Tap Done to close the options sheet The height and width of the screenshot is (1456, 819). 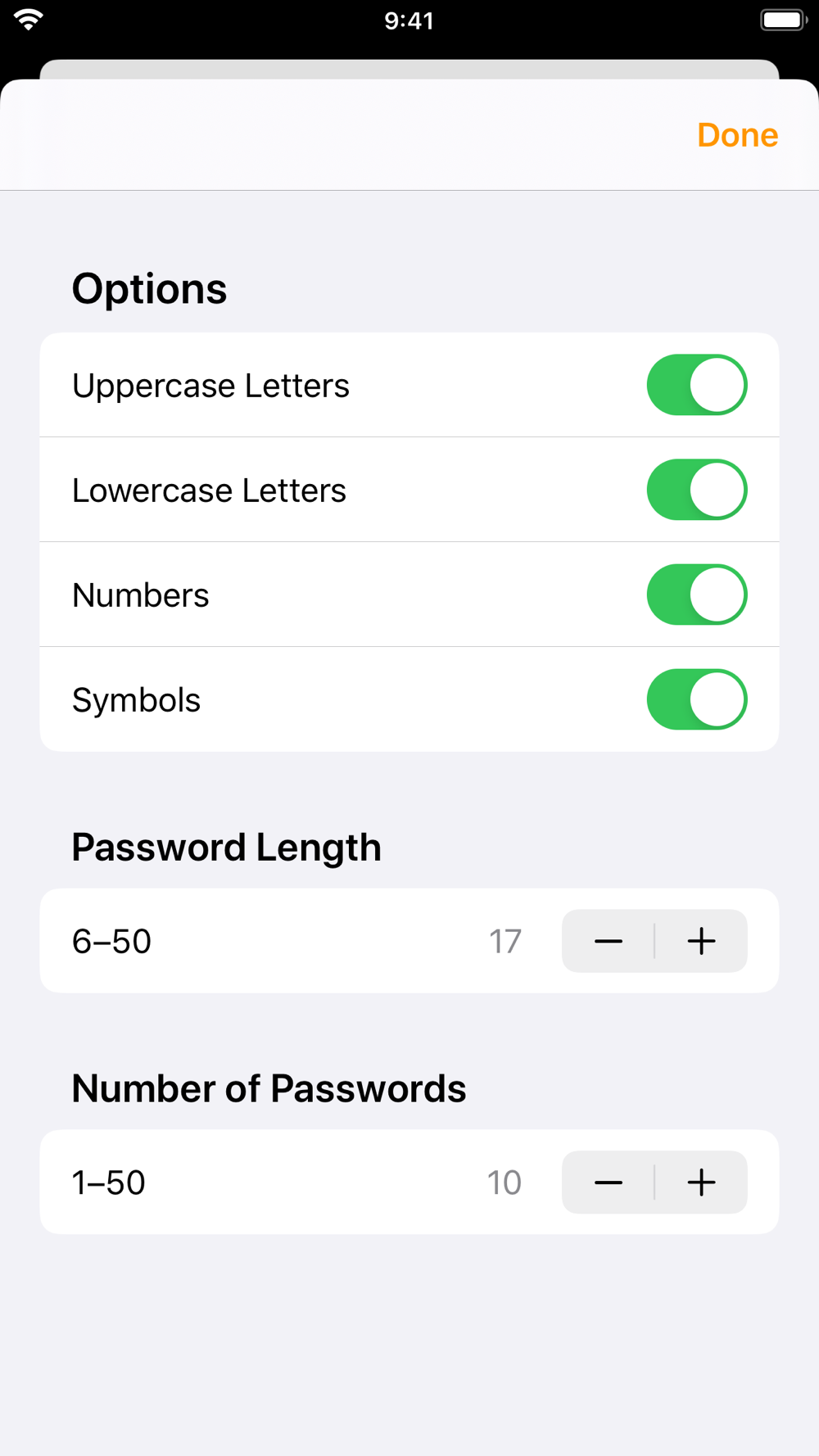[737, 135]
